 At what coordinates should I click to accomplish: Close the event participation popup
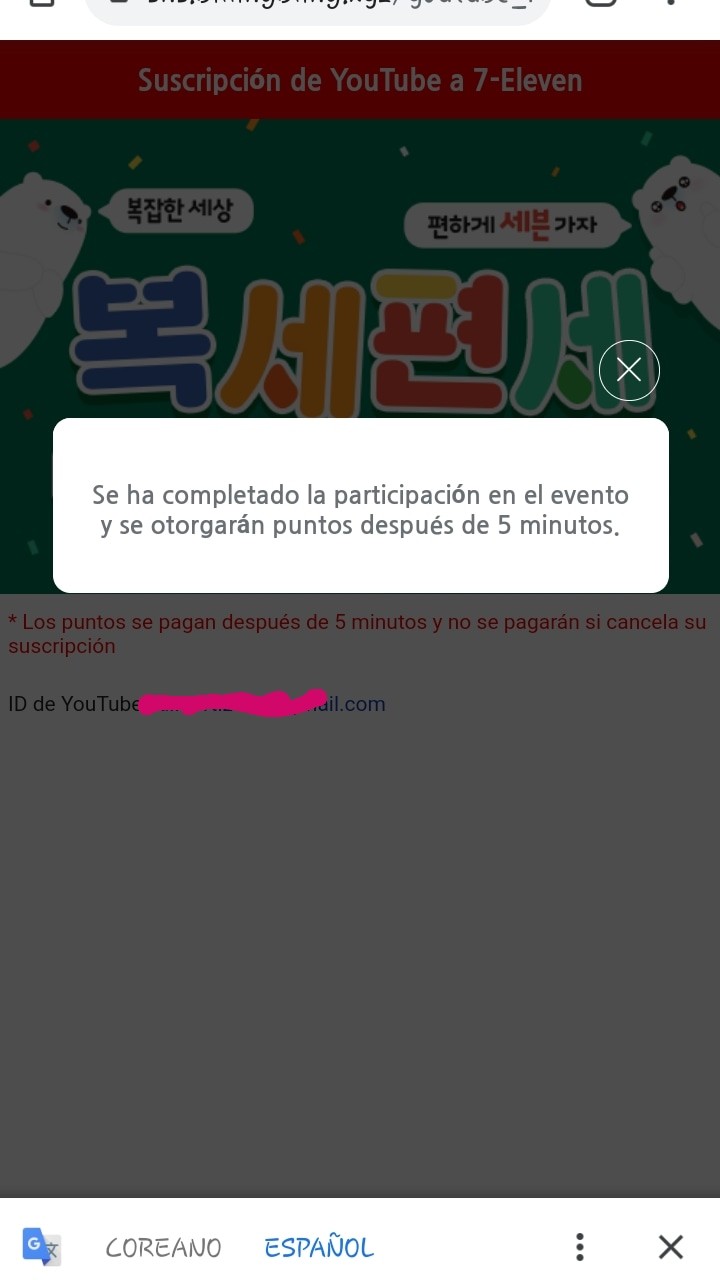629,370
